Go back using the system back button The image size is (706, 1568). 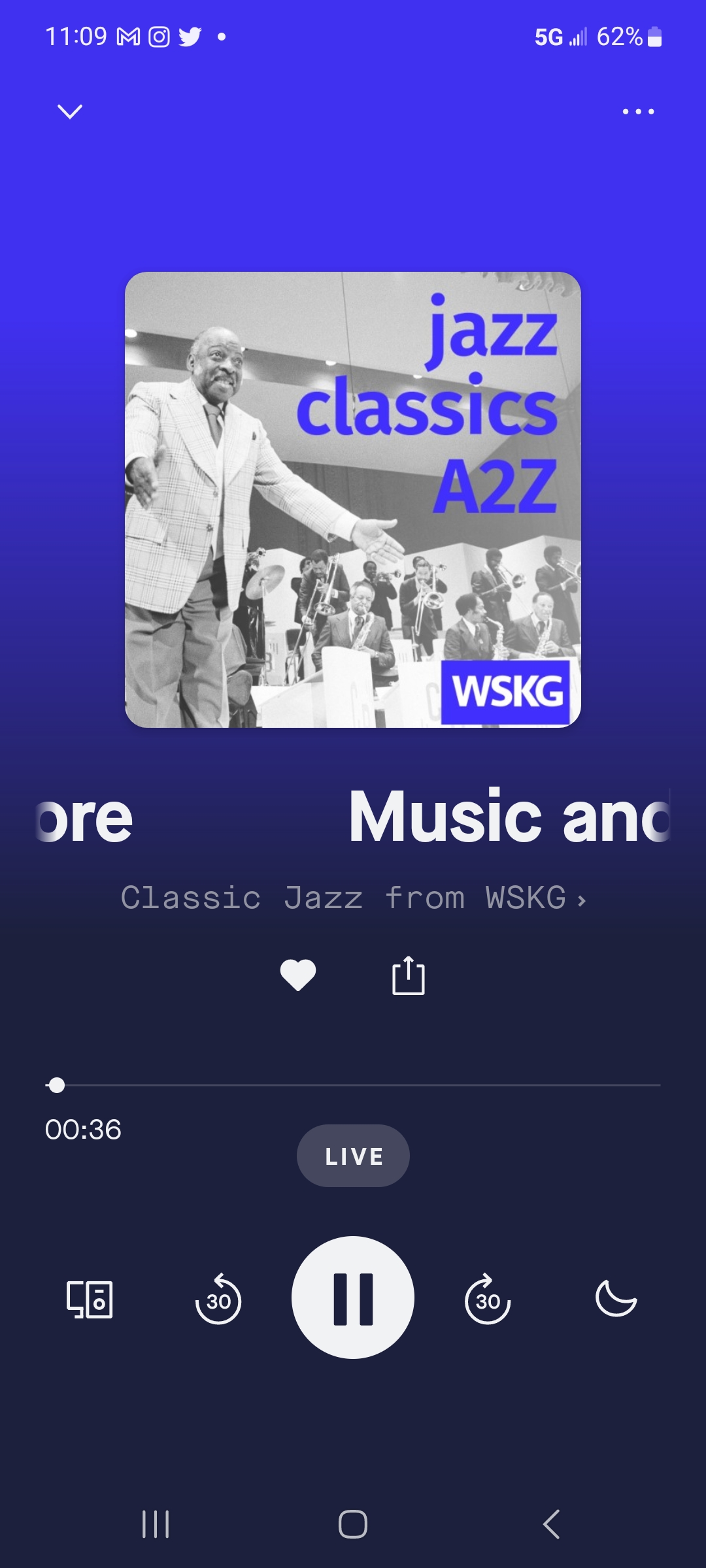click(x=551, y=1524)
